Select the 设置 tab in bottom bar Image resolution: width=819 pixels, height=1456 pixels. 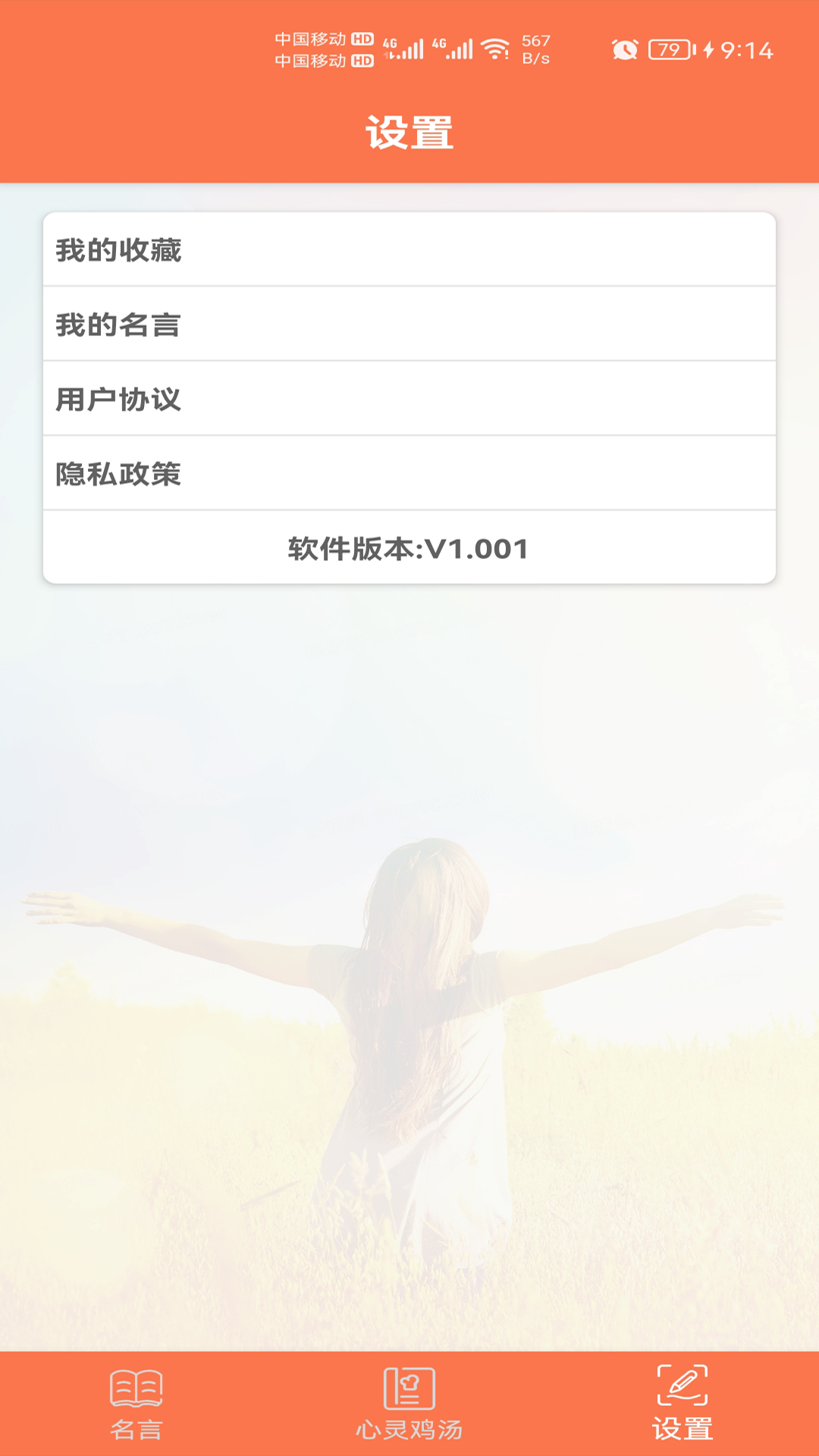(682, 1404)
